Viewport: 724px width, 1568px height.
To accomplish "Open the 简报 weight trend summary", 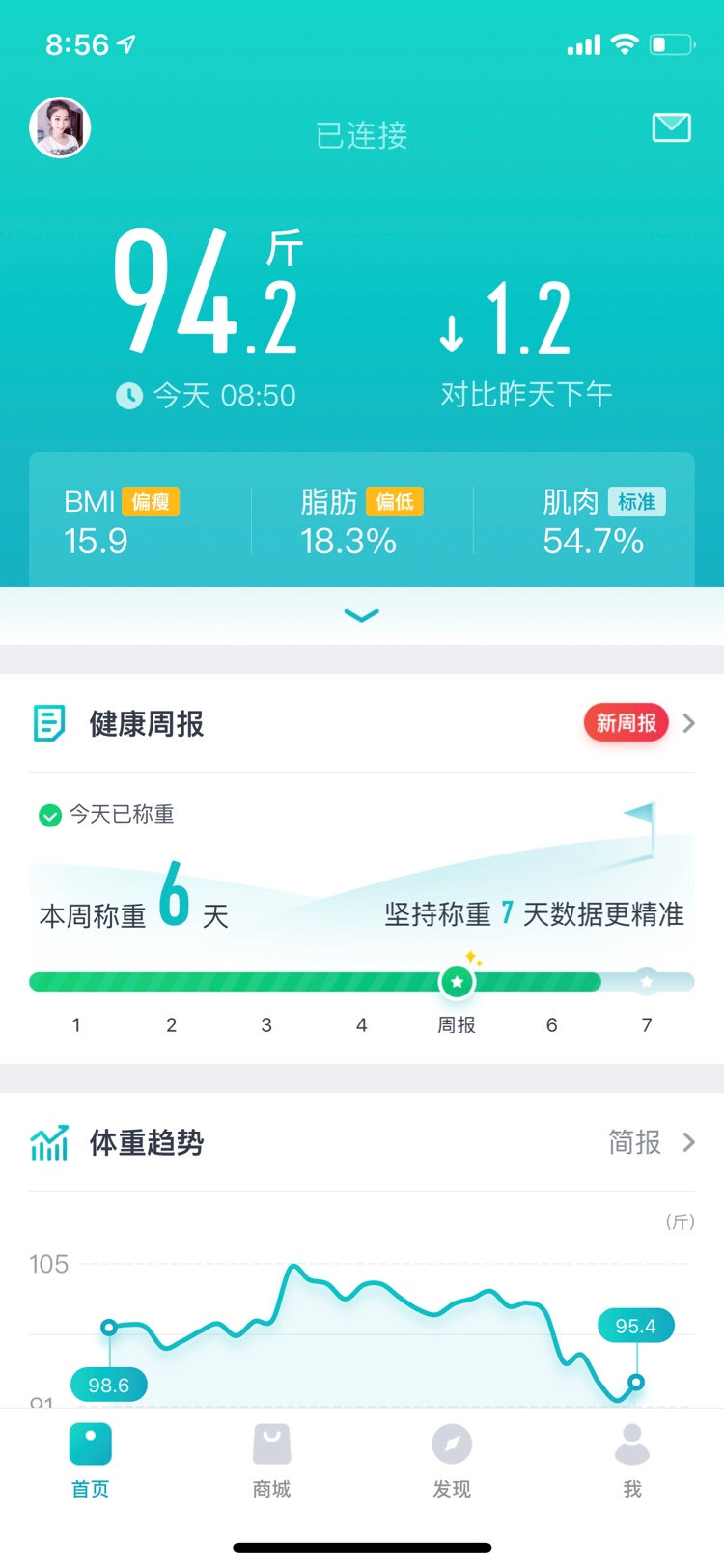I will tap(650, 1142).
